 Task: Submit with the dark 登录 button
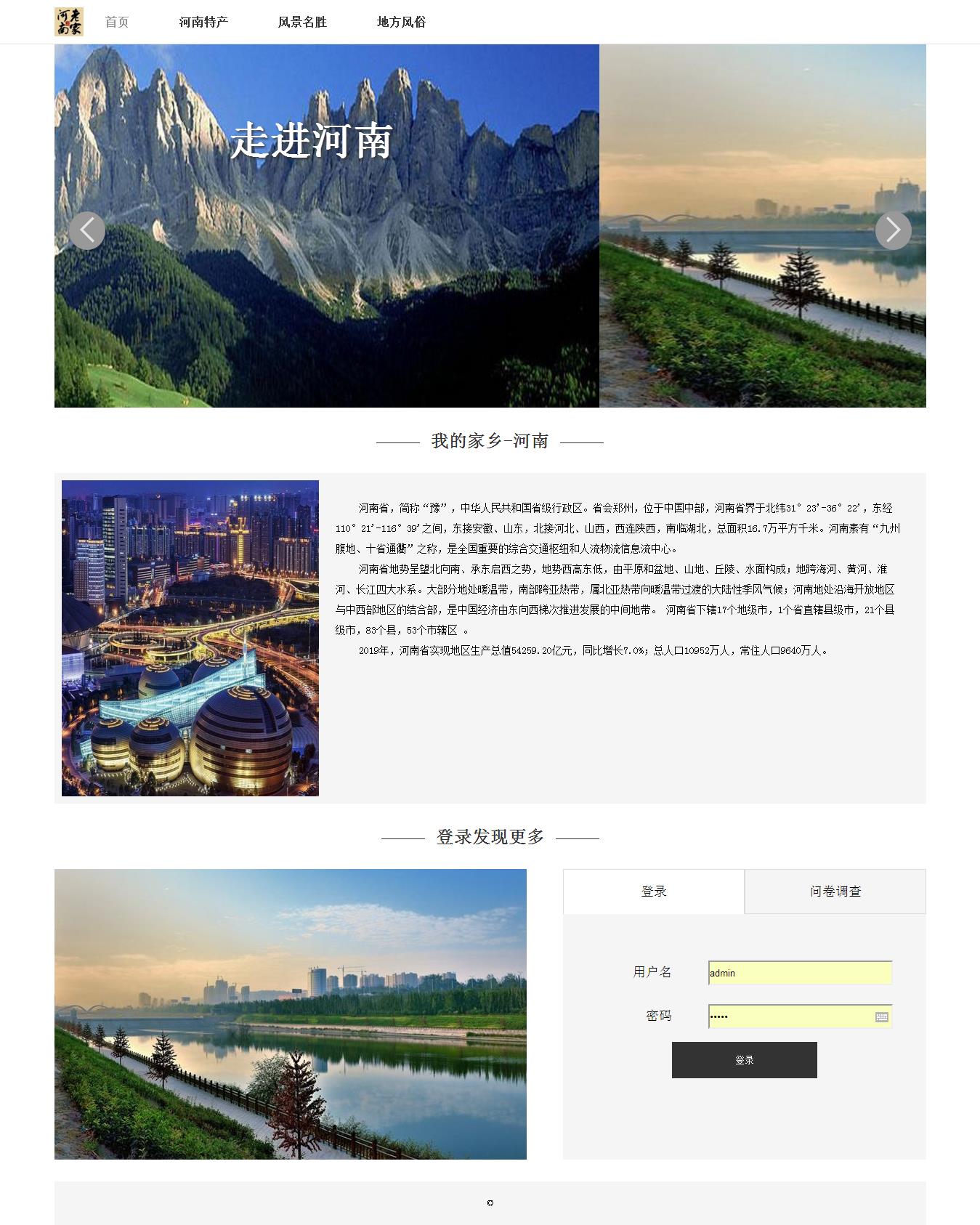[744, 1060]
